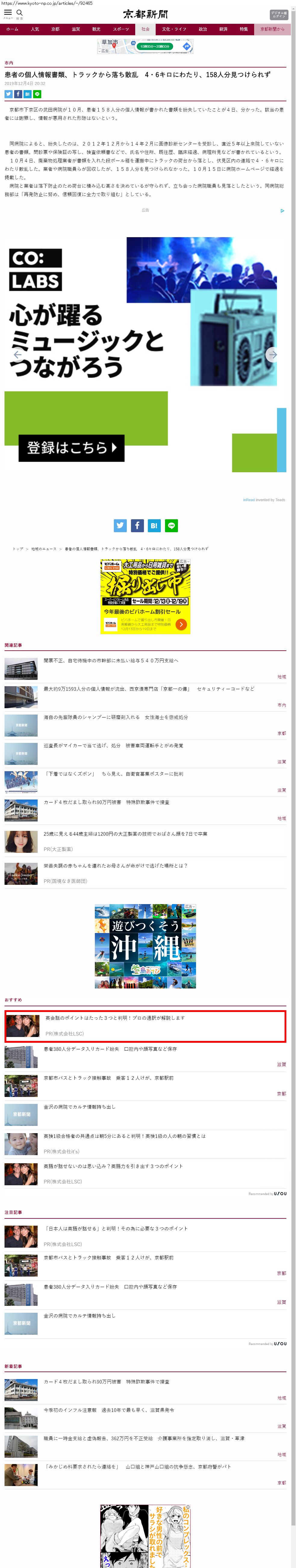This screenshot has width=296, height=1568.
Task: Tap トップ in the breadcrumb
Action: click(x=18, y=548)
